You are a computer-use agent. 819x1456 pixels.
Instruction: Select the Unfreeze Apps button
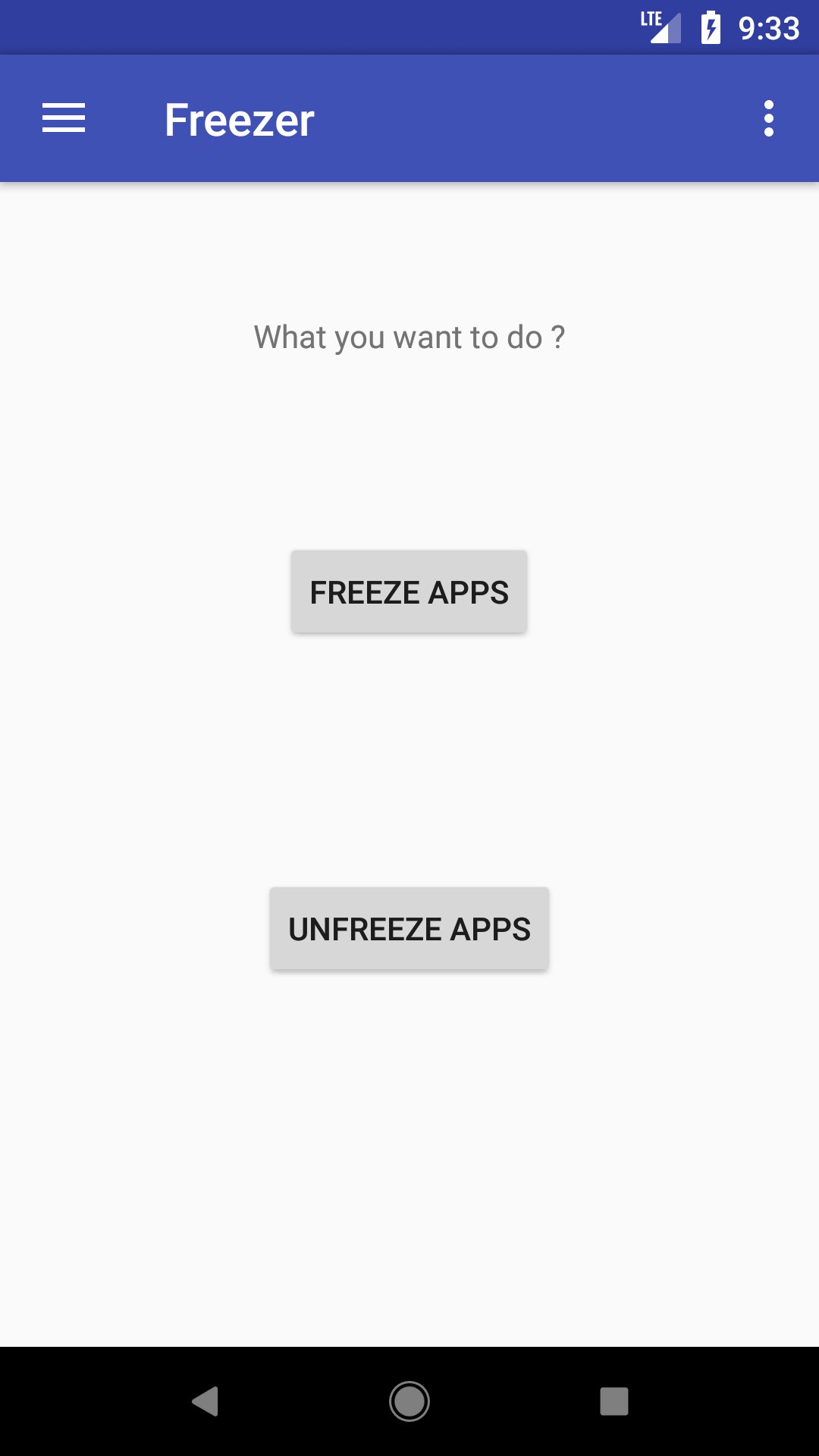409,929
